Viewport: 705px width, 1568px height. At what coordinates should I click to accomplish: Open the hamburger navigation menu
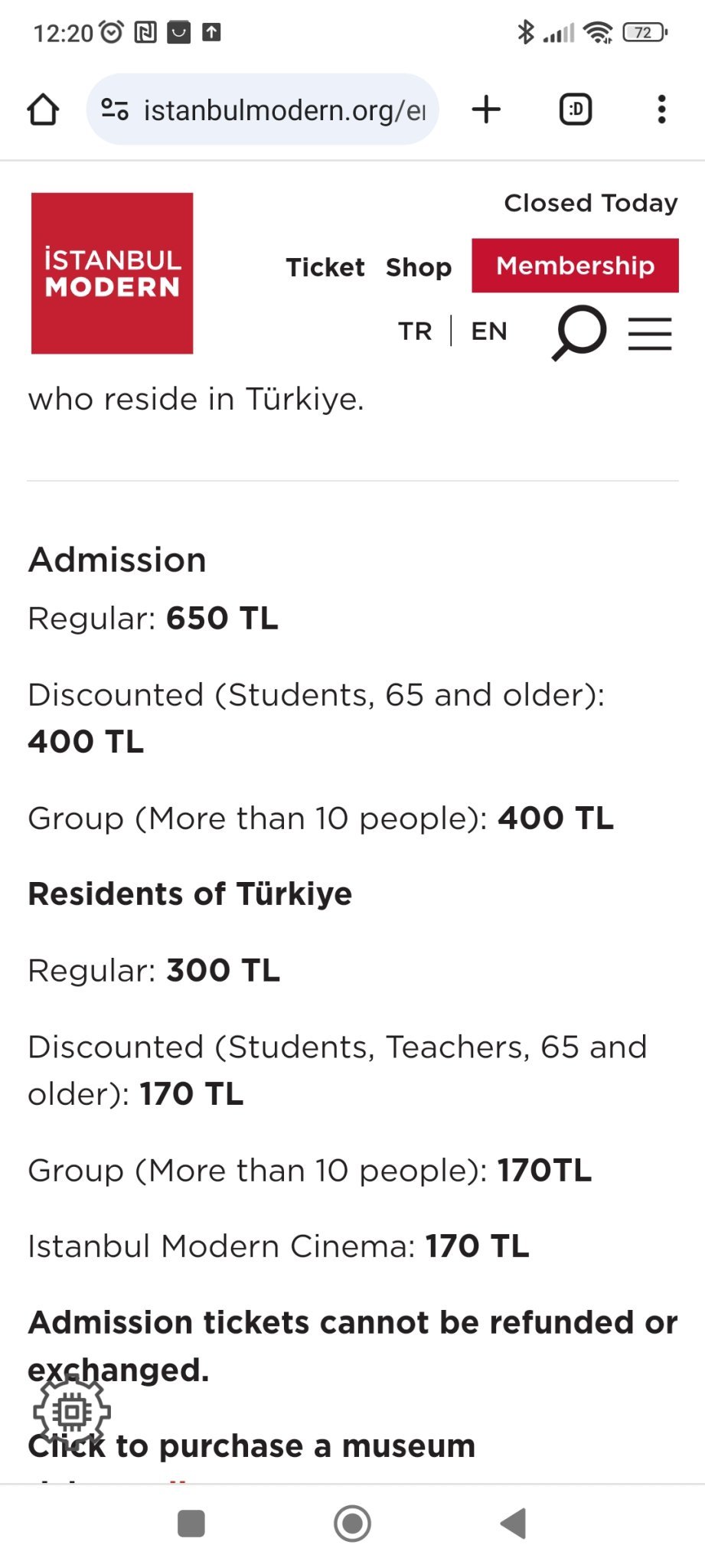650,333
